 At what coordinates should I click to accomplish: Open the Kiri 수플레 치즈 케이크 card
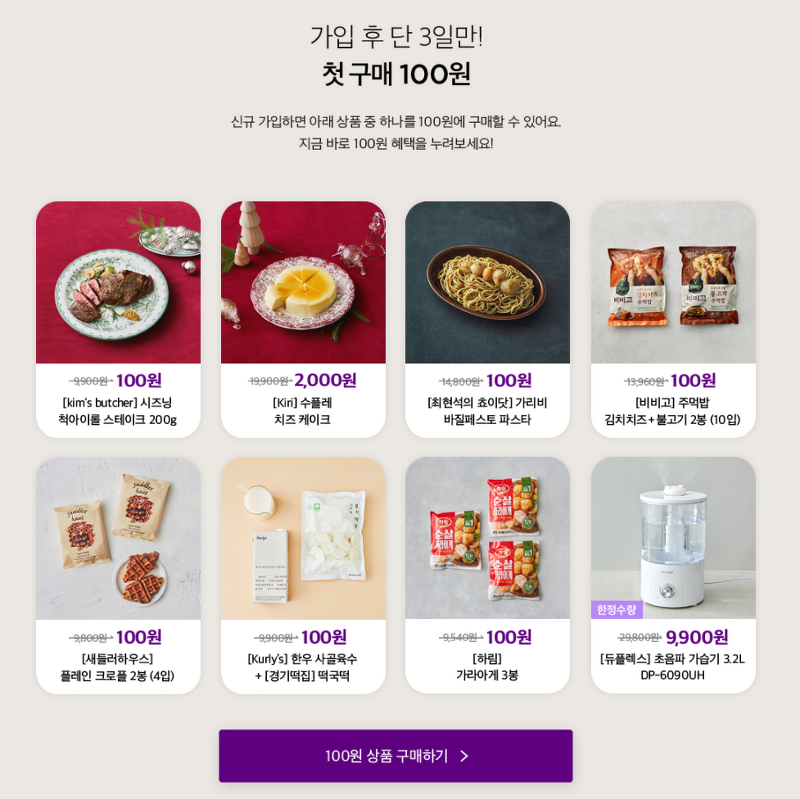(x=303, y=318)
